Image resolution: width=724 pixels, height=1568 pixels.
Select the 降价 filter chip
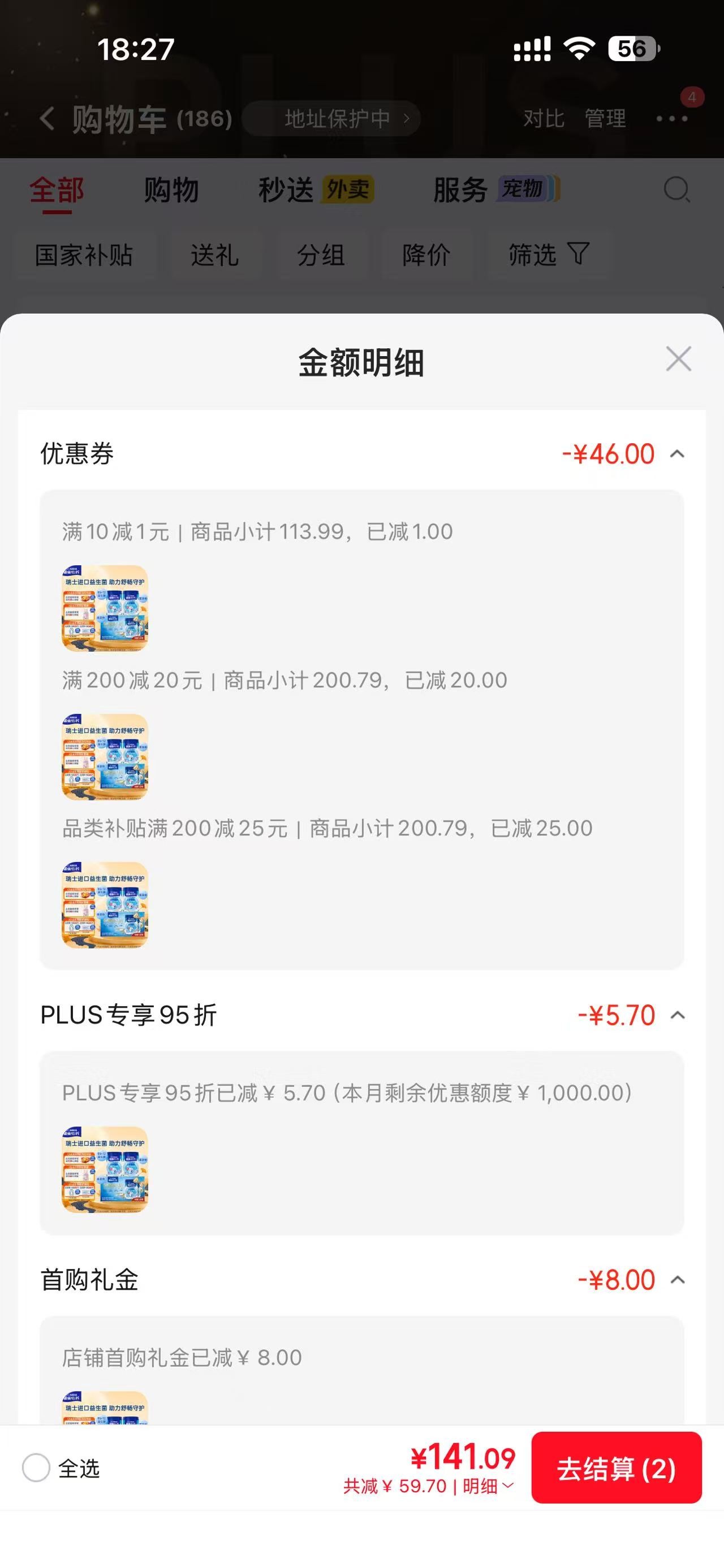426,255
